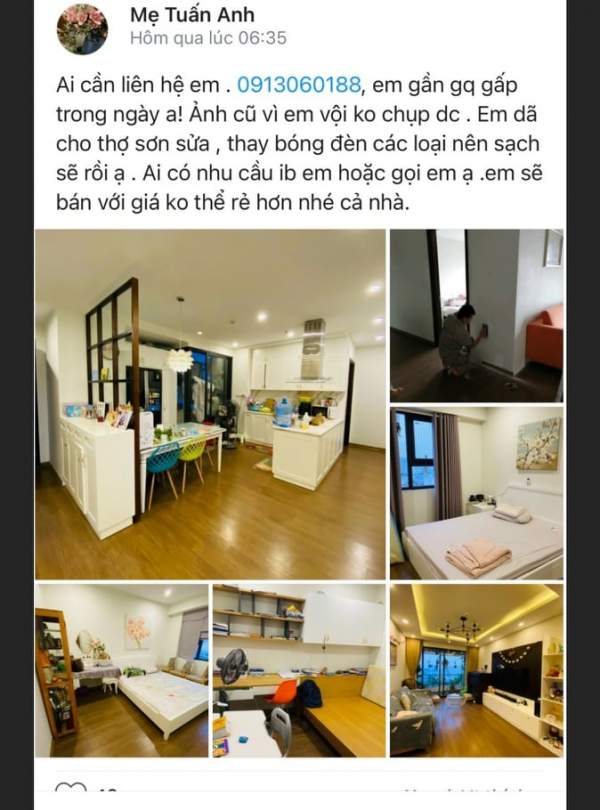Open the large kitchen and dining photo
The width and height of the screenshot is (600, 810).
[x=210, y=404]
